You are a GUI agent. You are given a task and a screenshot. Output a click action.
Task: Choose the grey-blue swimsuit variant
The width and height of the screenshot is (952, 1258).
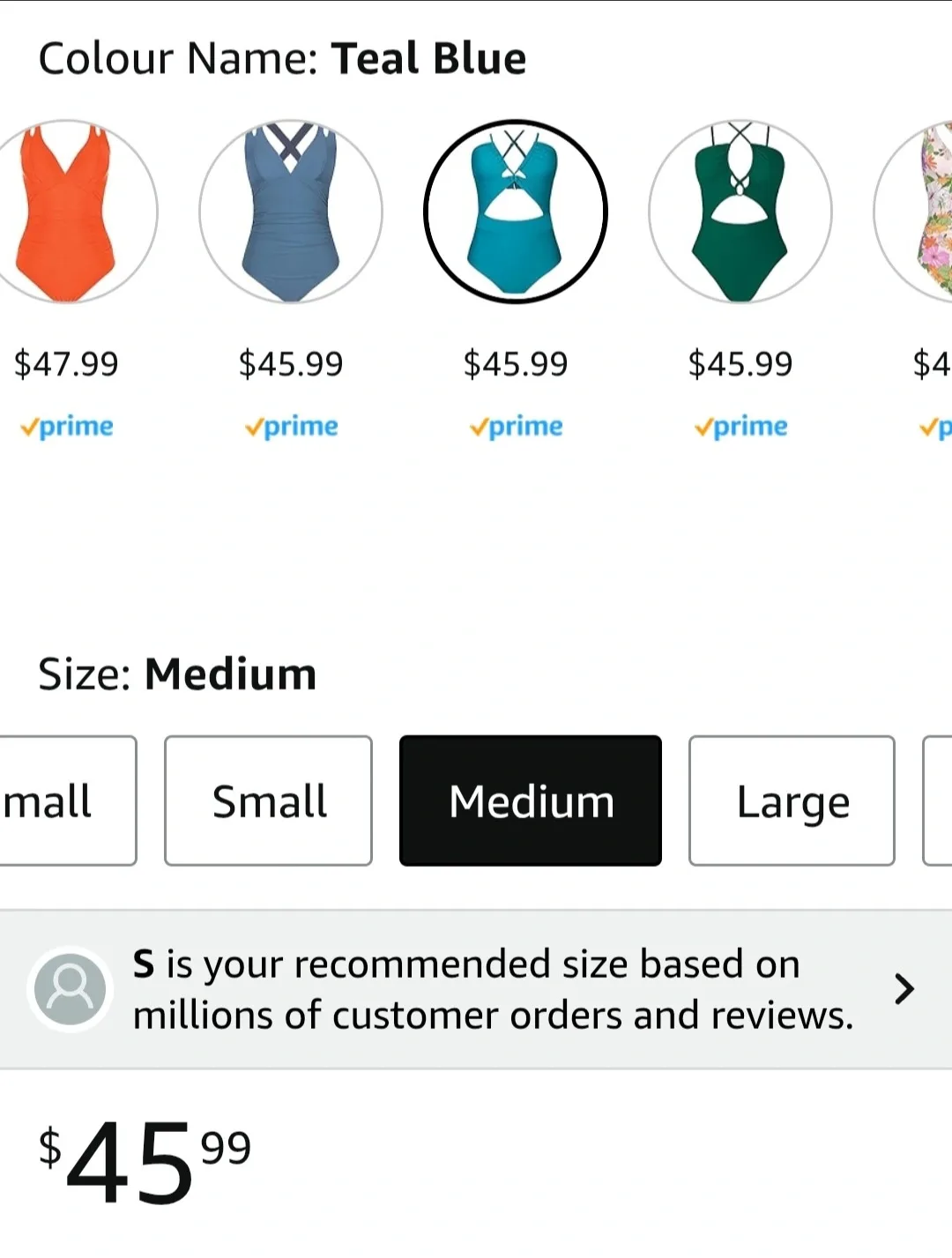(x=291, y=212)
